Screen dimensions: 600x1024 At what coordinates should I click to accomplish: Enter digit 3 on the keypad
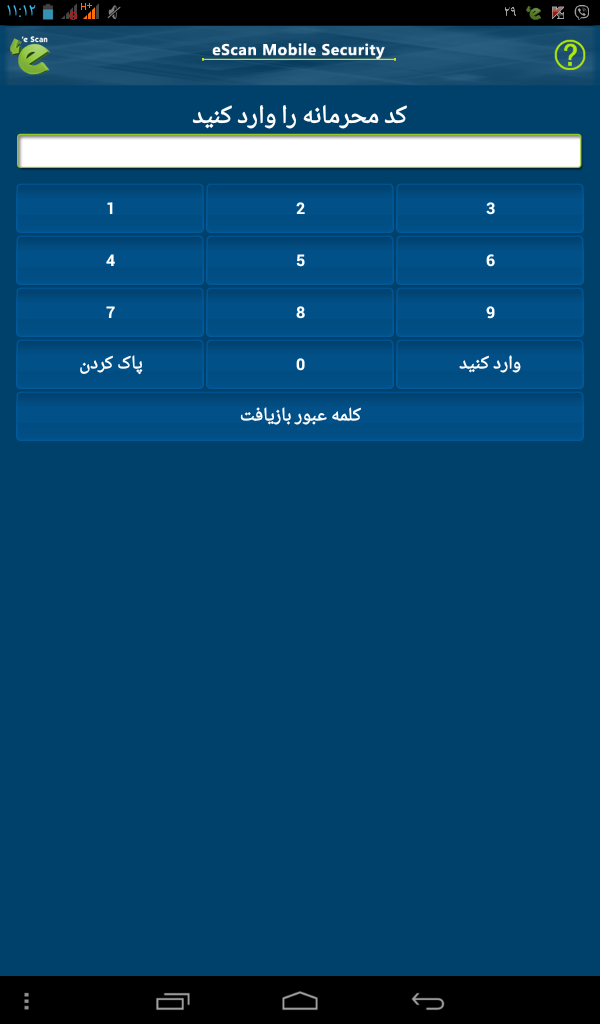(490, 208)
